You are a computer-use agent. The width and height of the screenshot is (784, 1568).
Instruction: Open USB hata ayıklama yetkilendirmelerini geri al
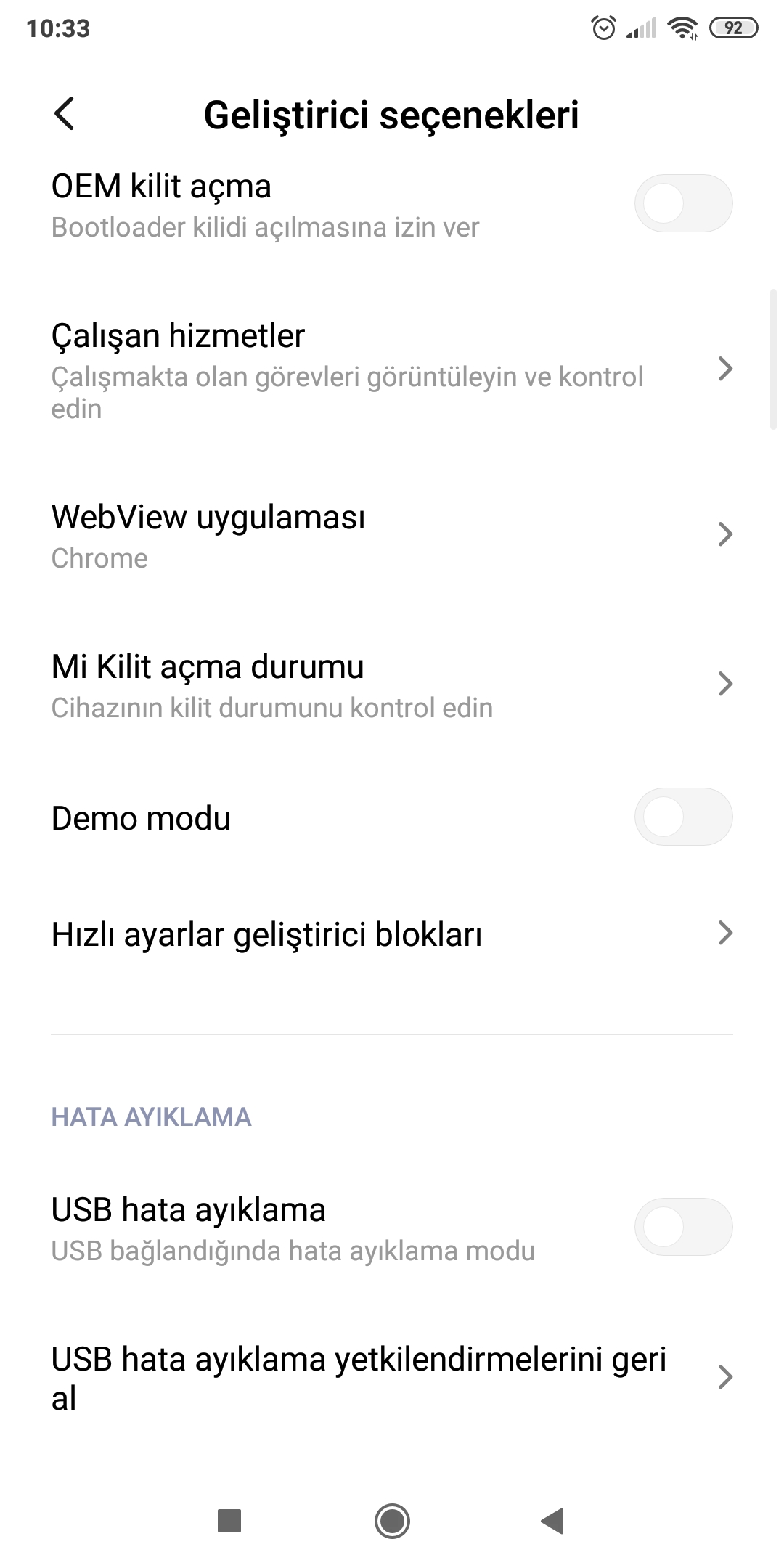[392, 1378]
